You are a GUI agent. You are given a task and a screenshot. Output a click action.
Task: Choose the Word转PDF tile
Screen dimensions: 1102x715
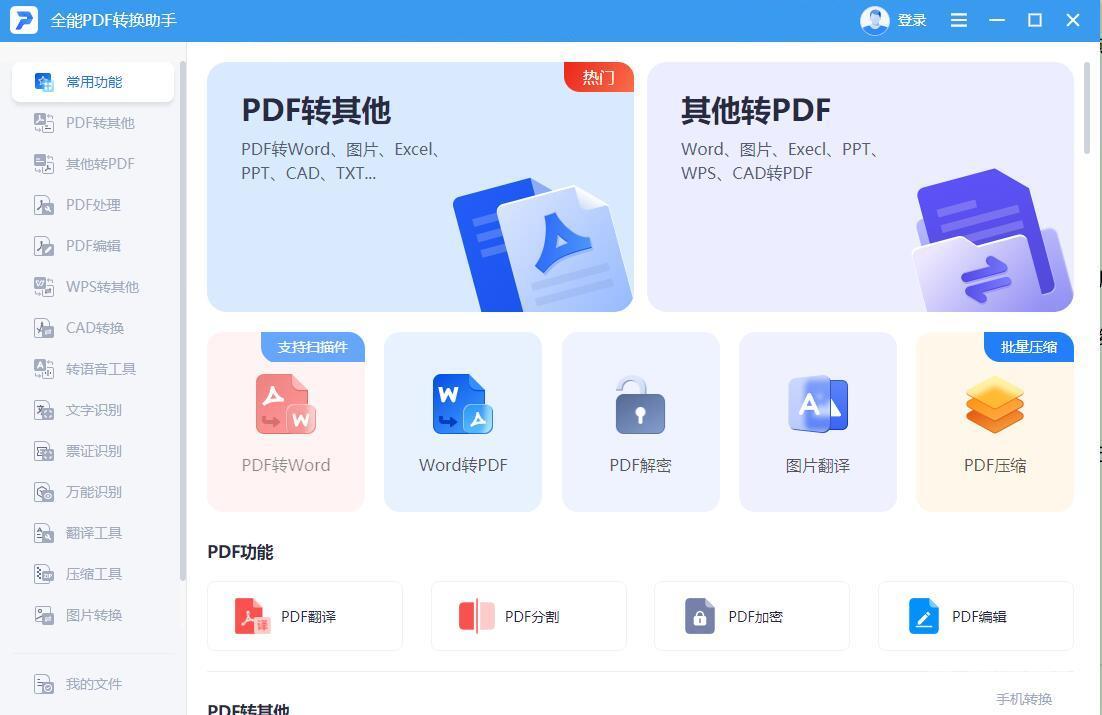[x=463, y=422]
